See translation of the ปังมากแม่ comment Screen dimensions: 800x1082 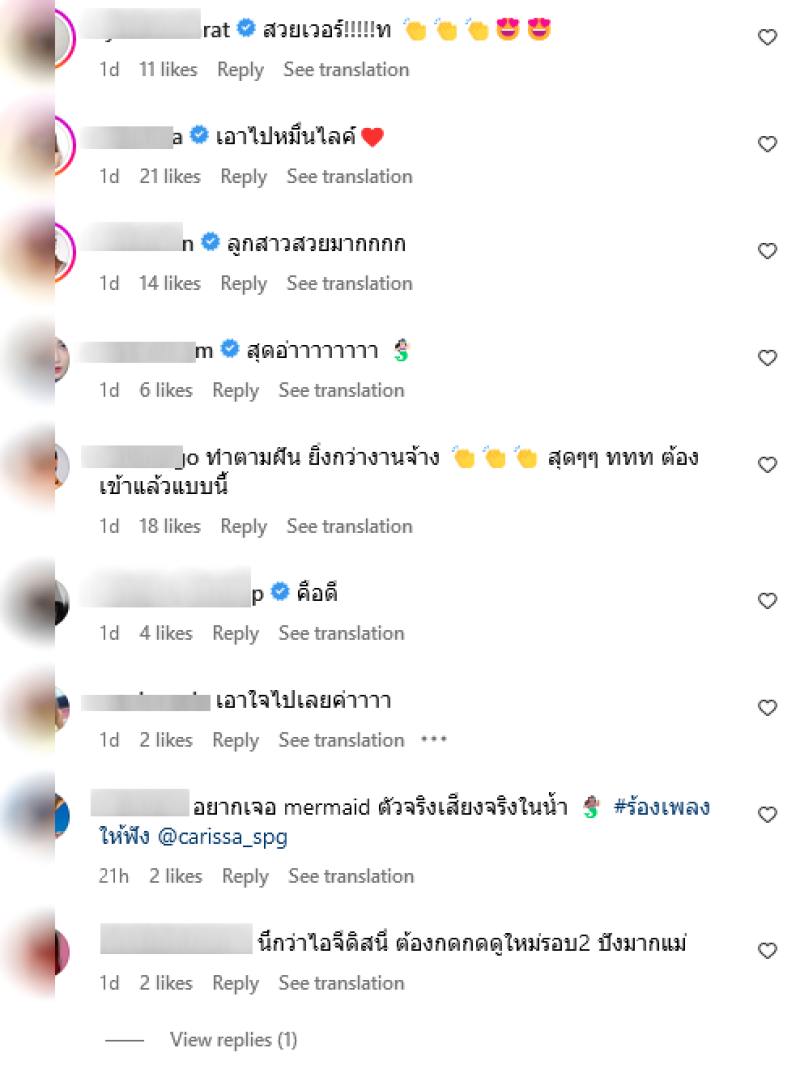tap(341, 983)
